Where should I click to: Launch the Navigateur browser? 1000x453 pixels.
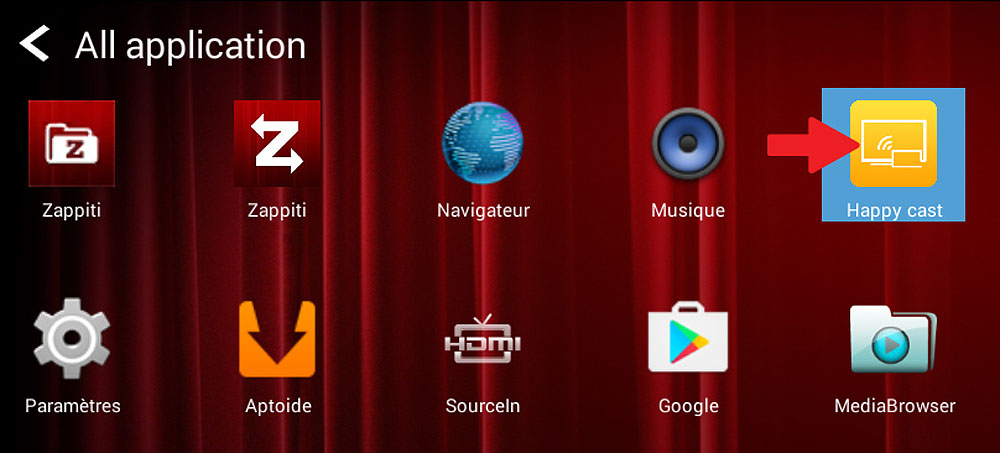[483, 143]
